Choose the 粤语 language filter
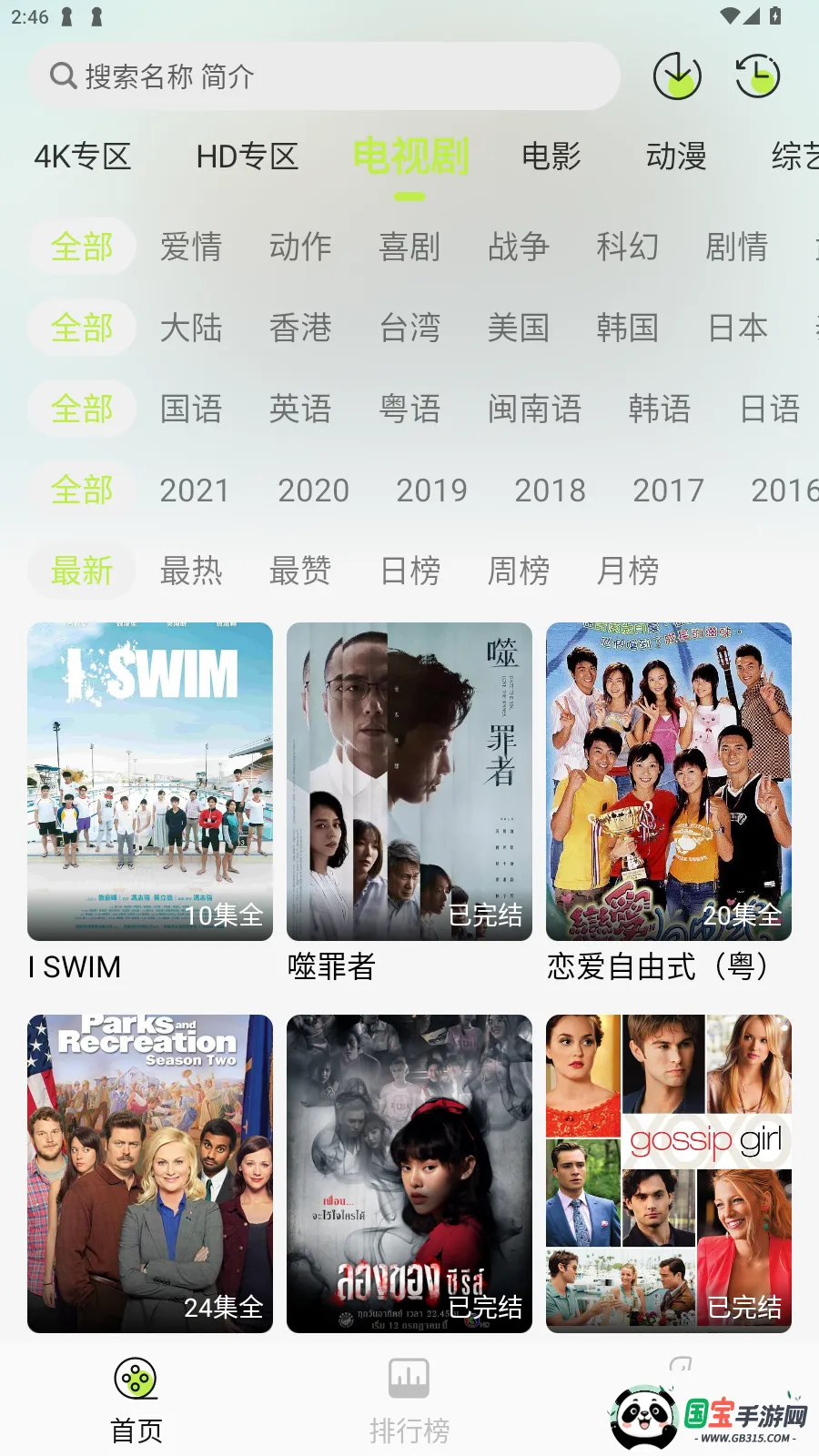This screenshot has width=819, height=1456. [x=410, y=409]
